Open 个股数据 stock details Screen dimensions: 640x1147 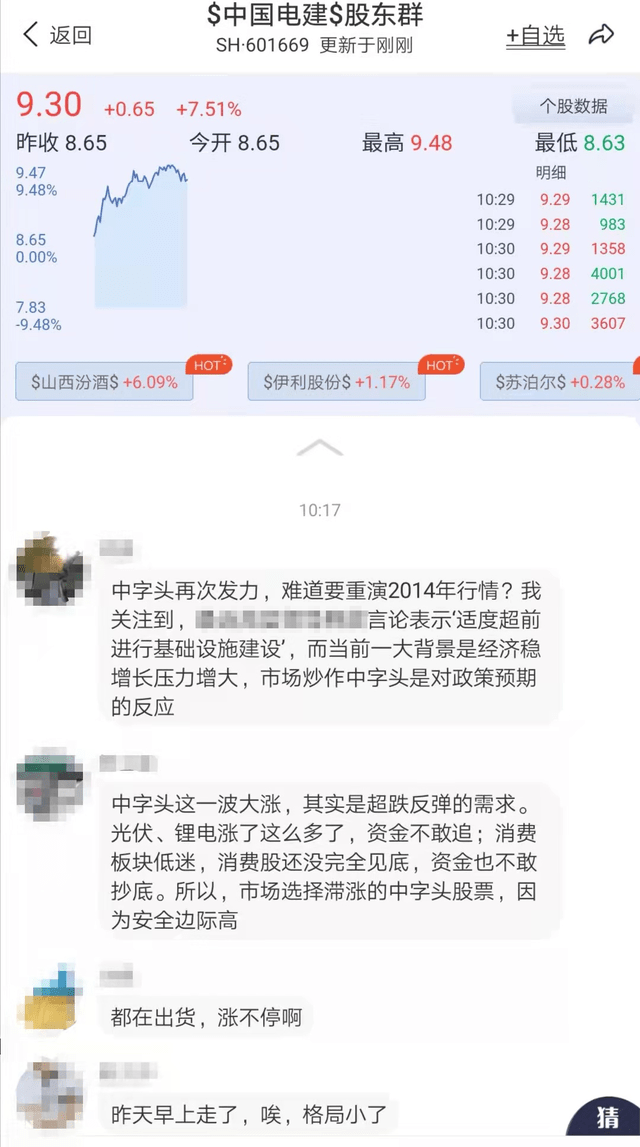click(573, 106)
